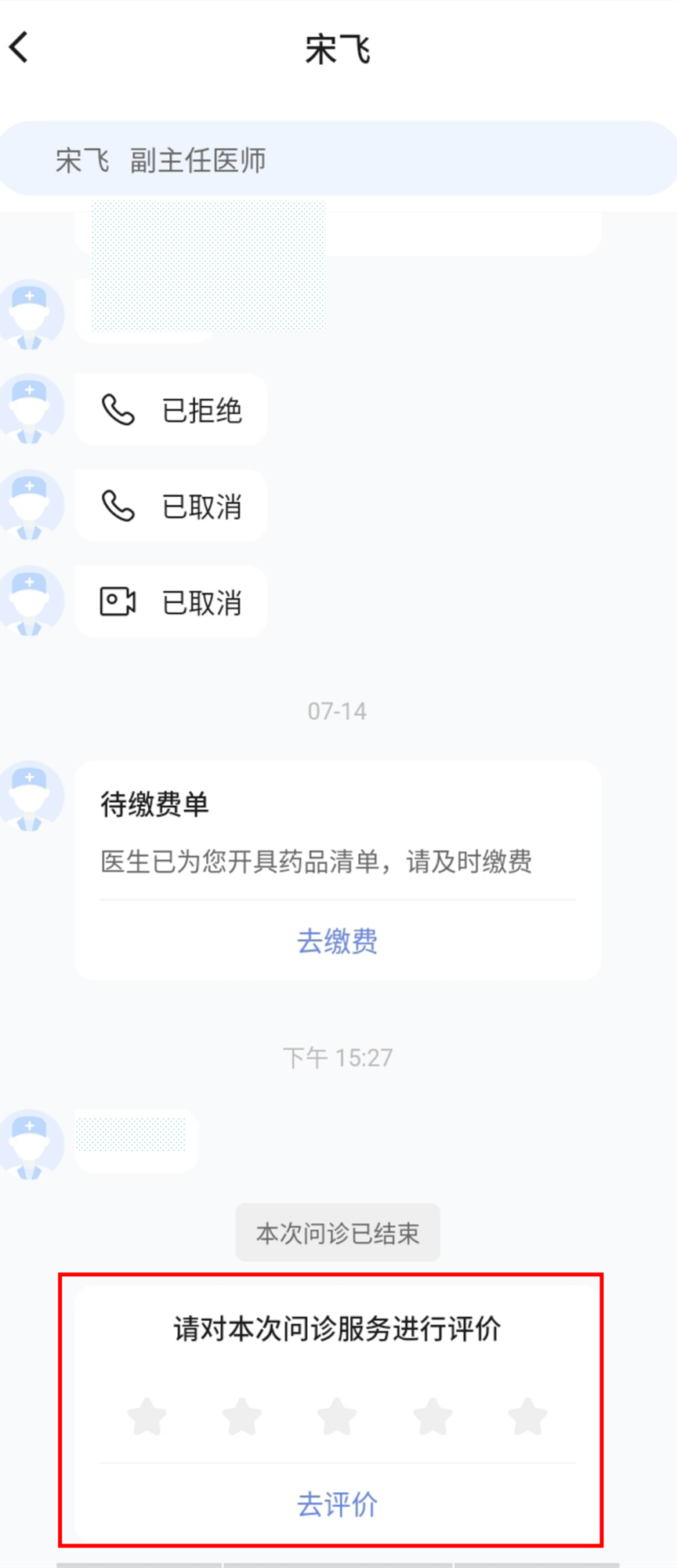677x1568 pixels.
Task: Go back from 宋飞 chat
Action: coord(20,48)
